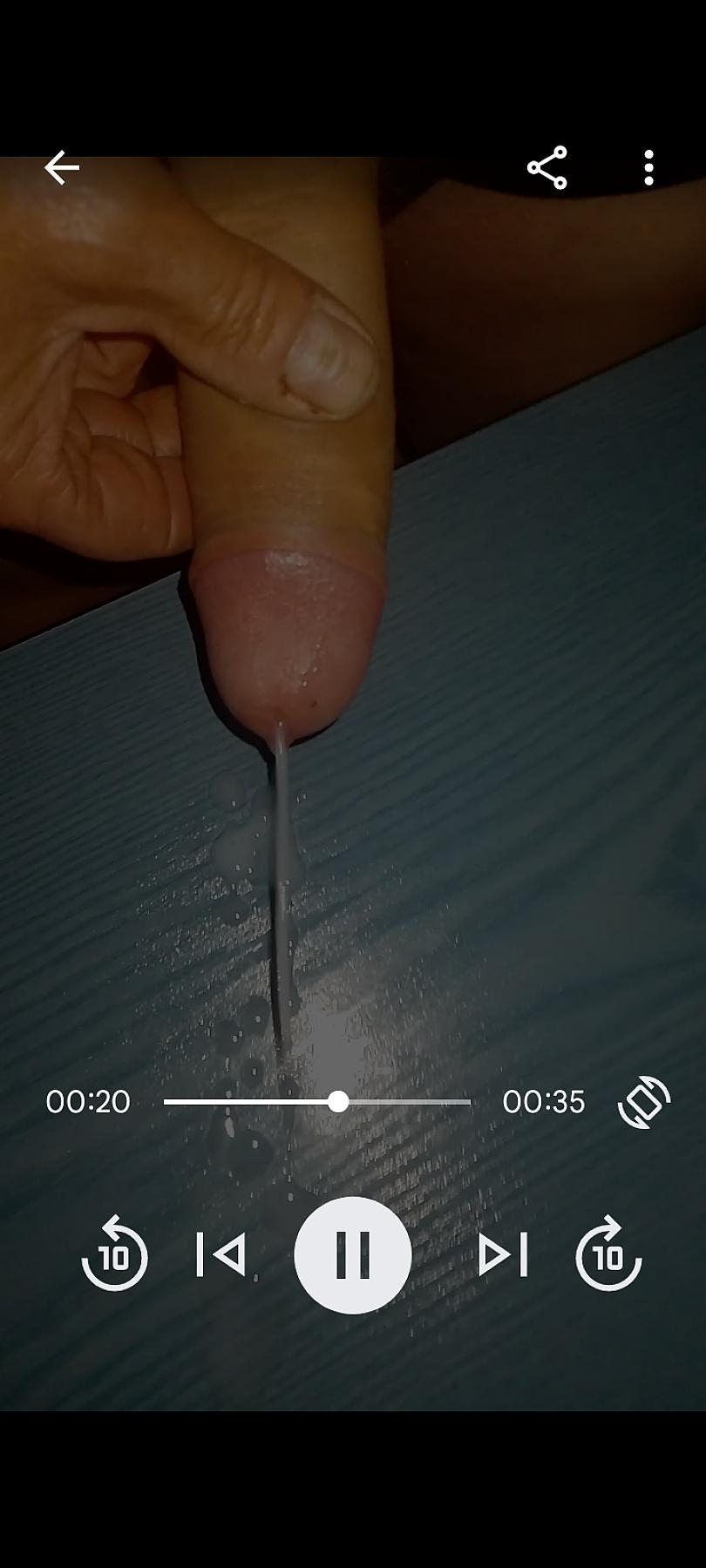
Task: Fast forward 10 seconds
Action: tap(608, 1255)
